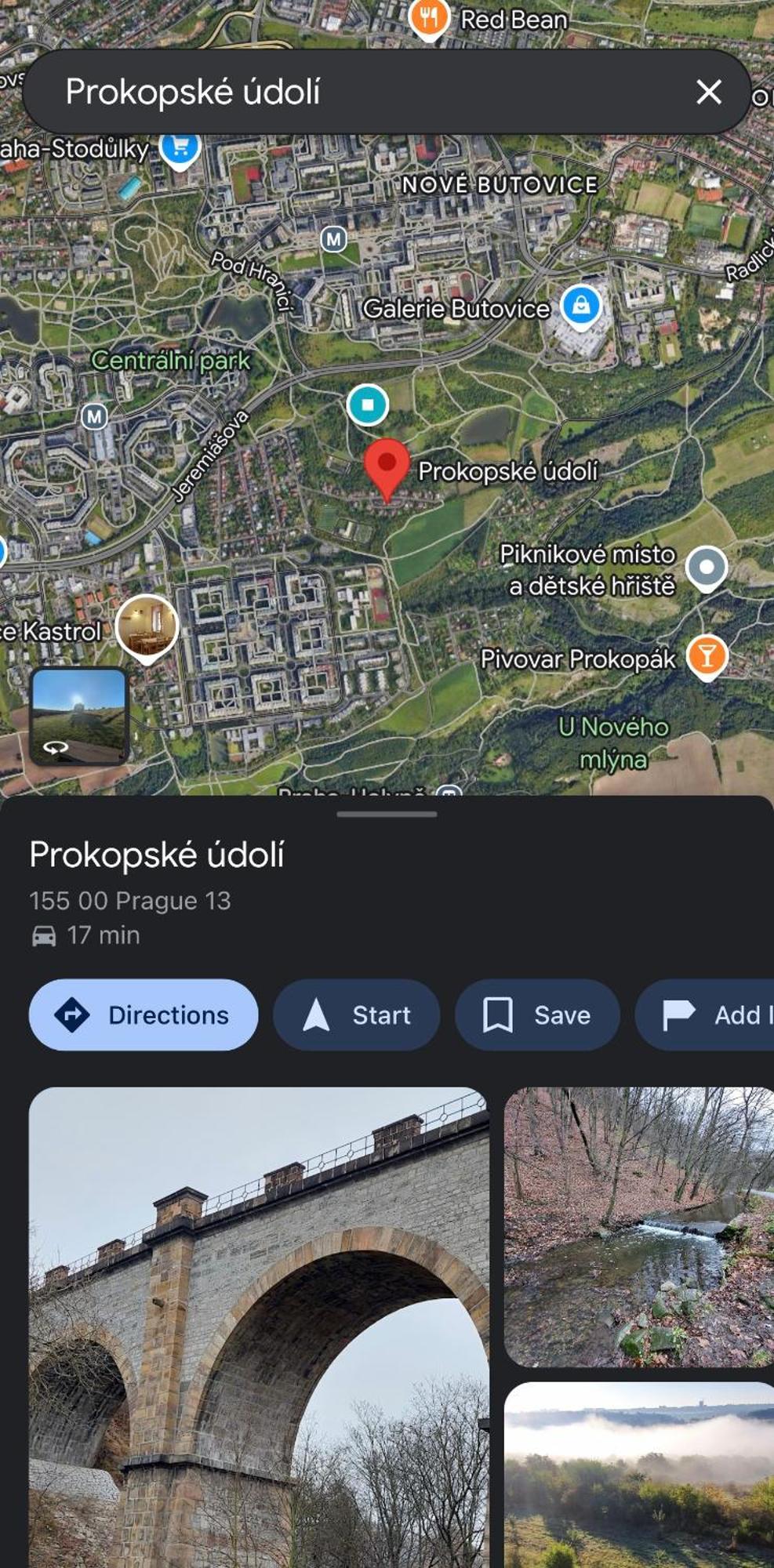This screenshot has height=1568, width=774.
Task: Open the Piknikové místo a dětské hřiště pin
Action: [x=706, y=567]
